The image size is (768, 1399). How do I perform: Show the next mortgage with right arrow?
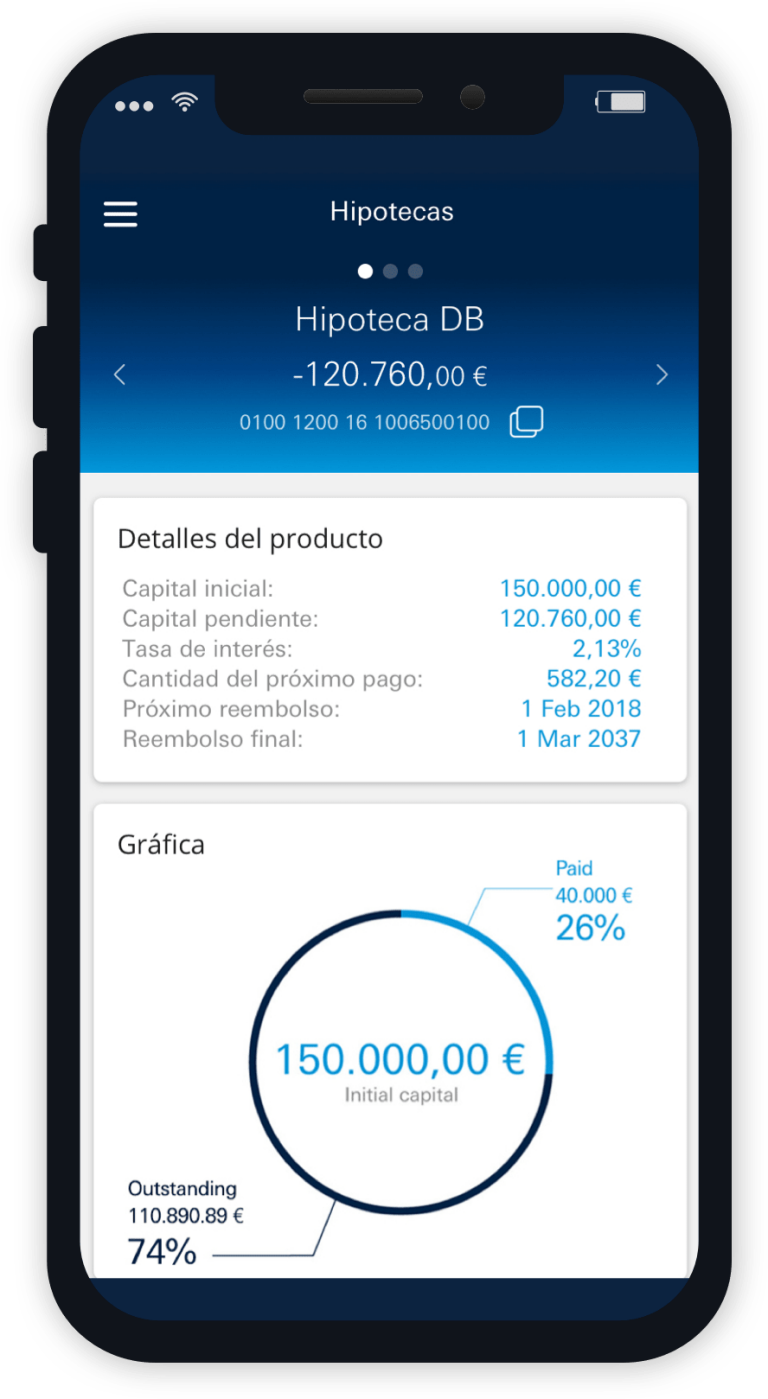coord(661,375)
